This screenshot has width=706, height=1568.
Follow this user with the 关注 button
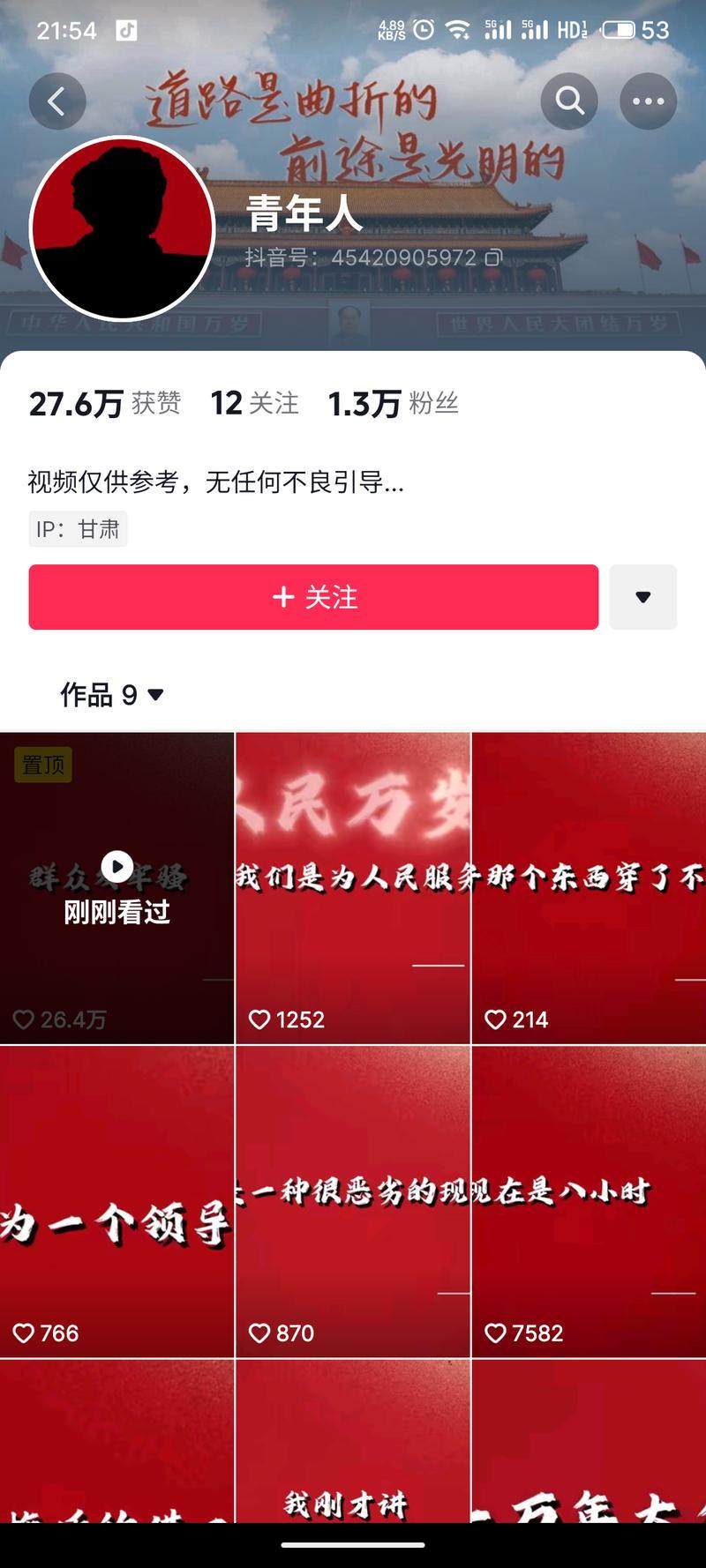click(313, 597)
